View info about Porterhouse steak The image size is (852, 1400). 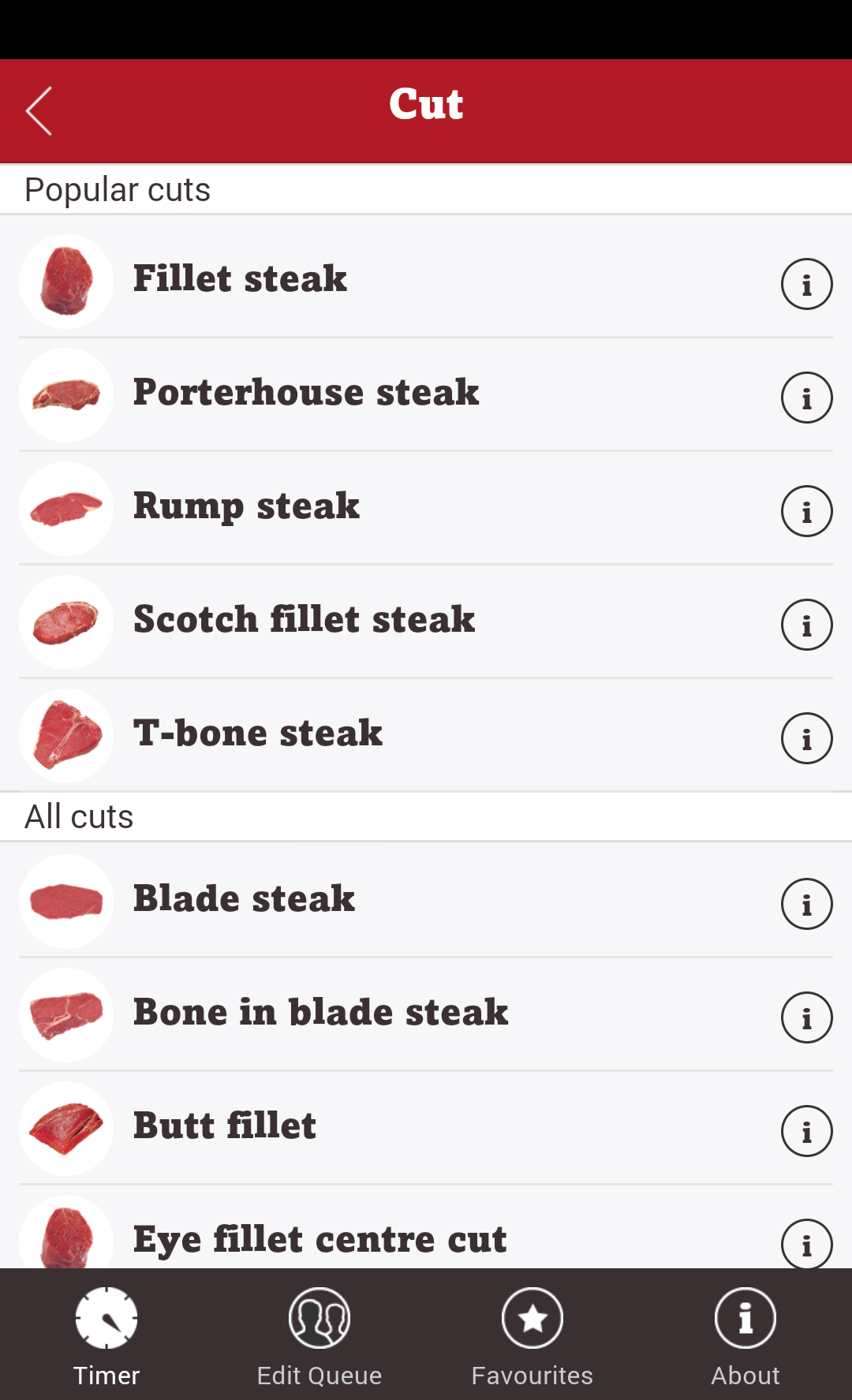(806, 398)
